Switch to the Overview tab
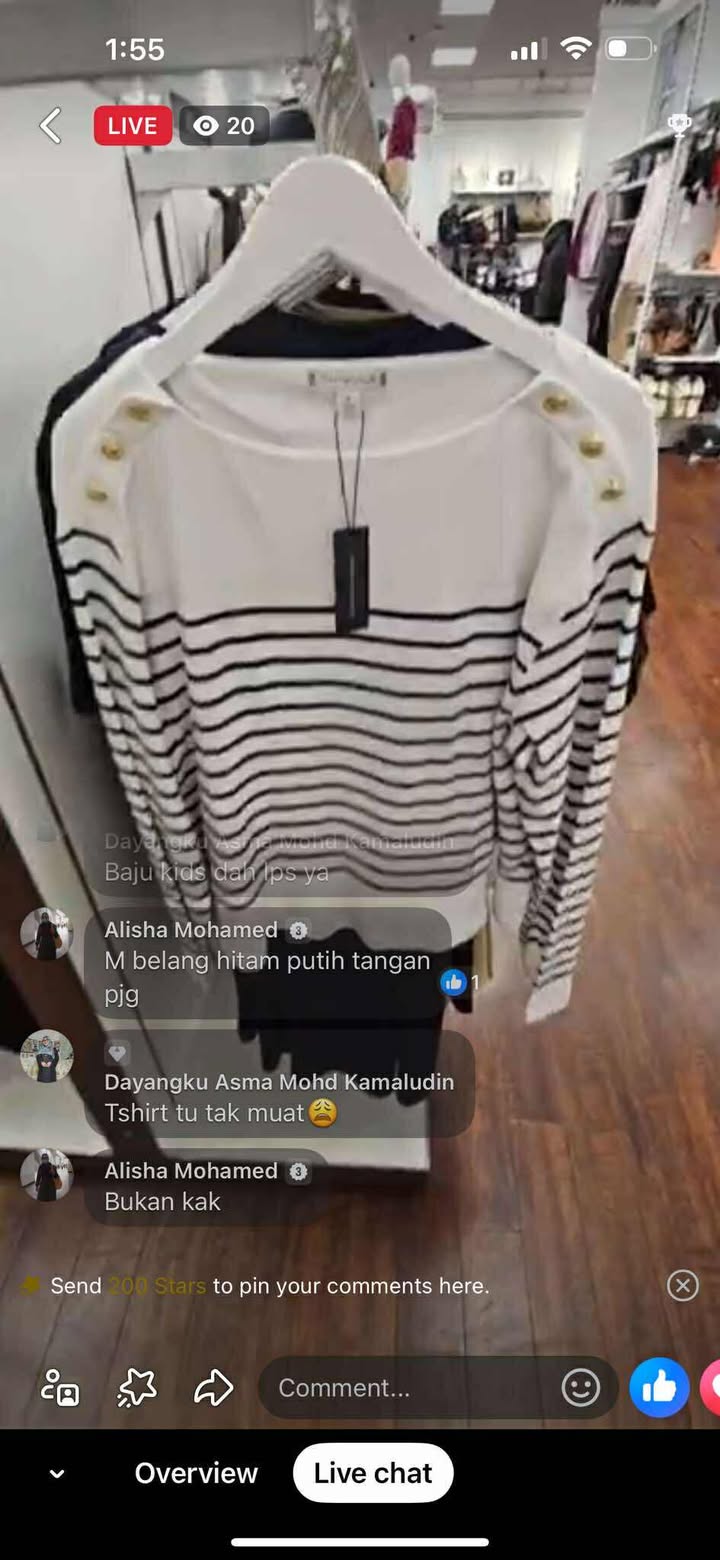The height and width of the screenshot is (1560, 720). (196, 1473)
